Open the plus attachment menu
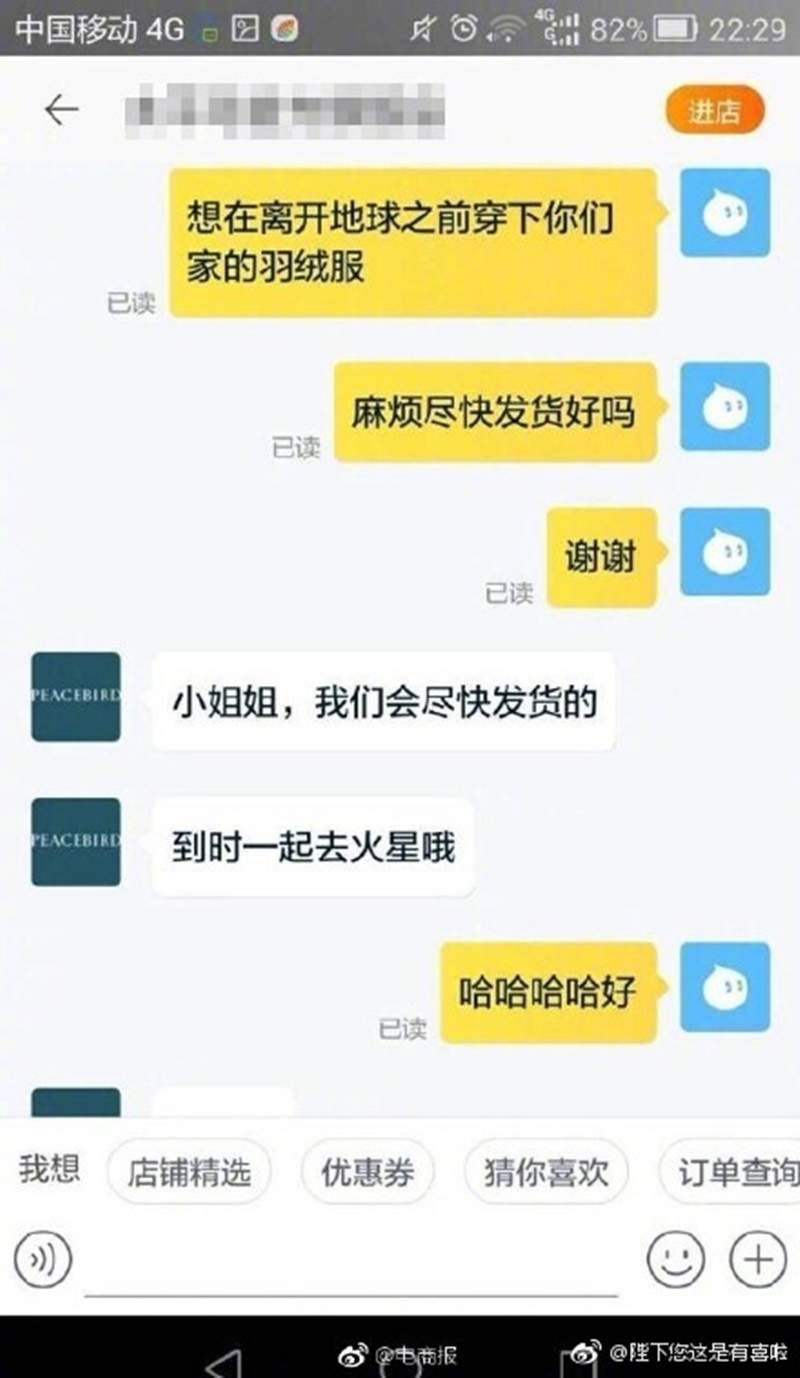This screenshot has width=800, height=1378. tap(757, 1259)
